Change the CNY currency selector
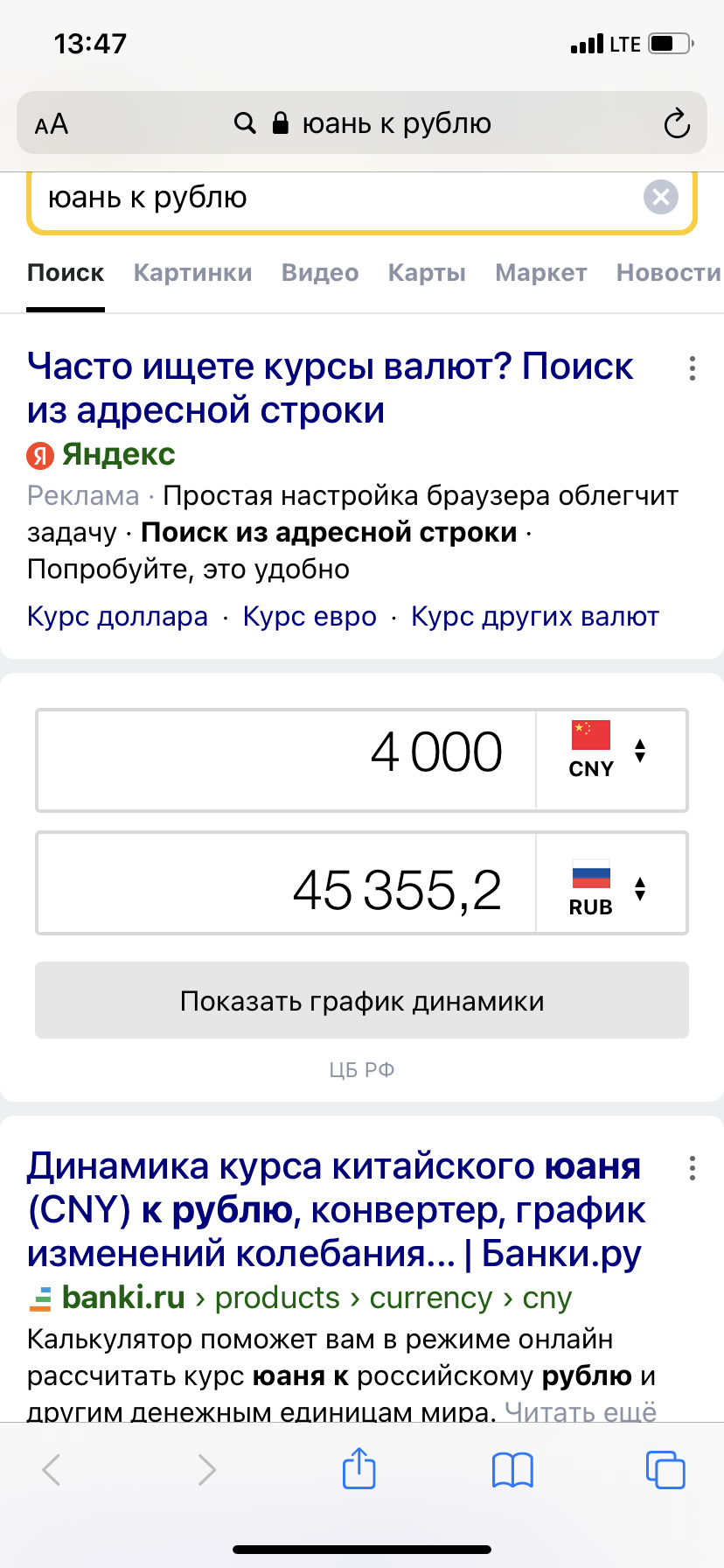The width and height of the screenshot is (724, 1568). [x=611, y=752]
